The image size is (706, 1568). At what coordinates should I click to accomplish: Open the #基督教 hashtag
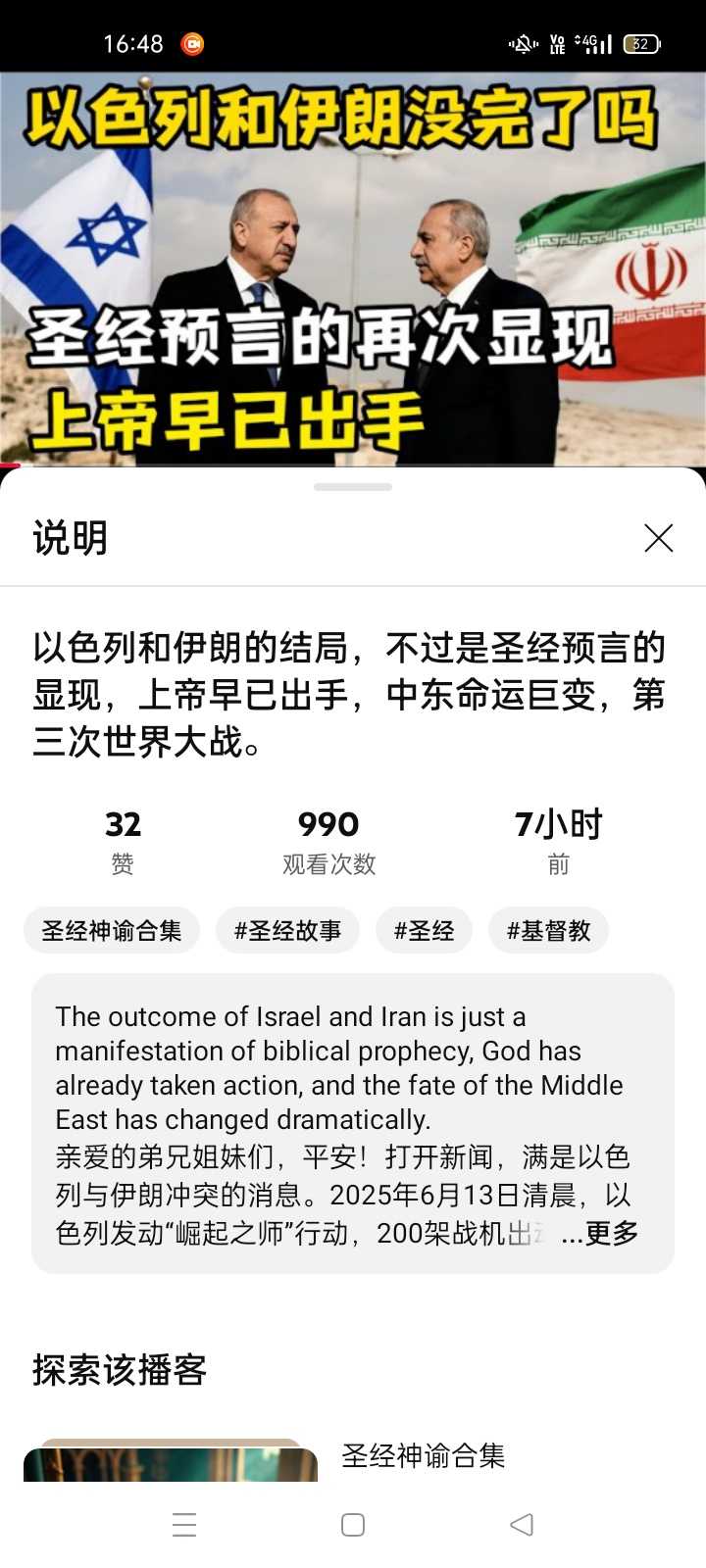pyautogui.click(x=548, y=930)
